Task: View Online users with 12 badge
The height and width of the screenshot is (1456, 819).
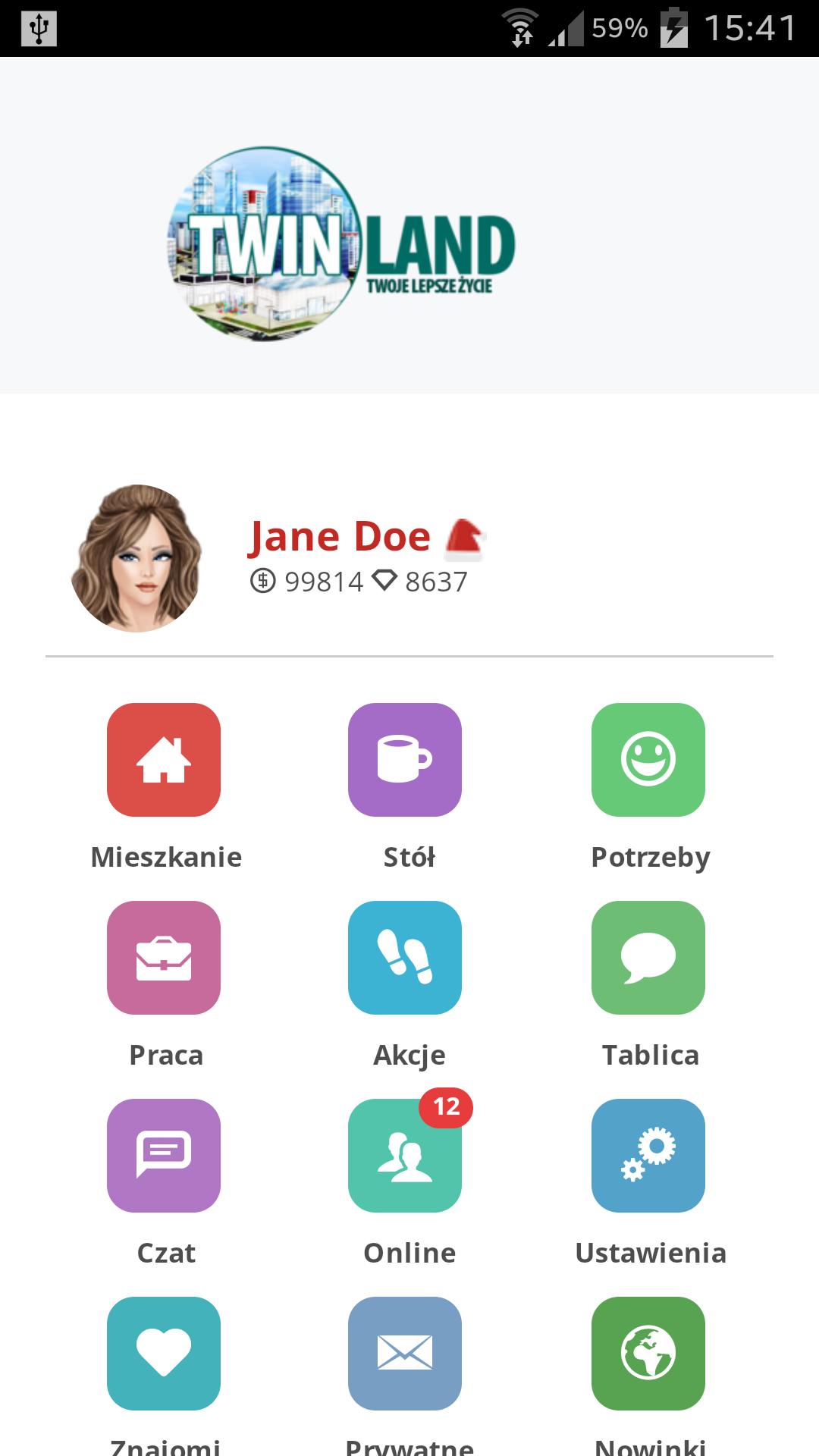Action: click(x=405, y=1156)
